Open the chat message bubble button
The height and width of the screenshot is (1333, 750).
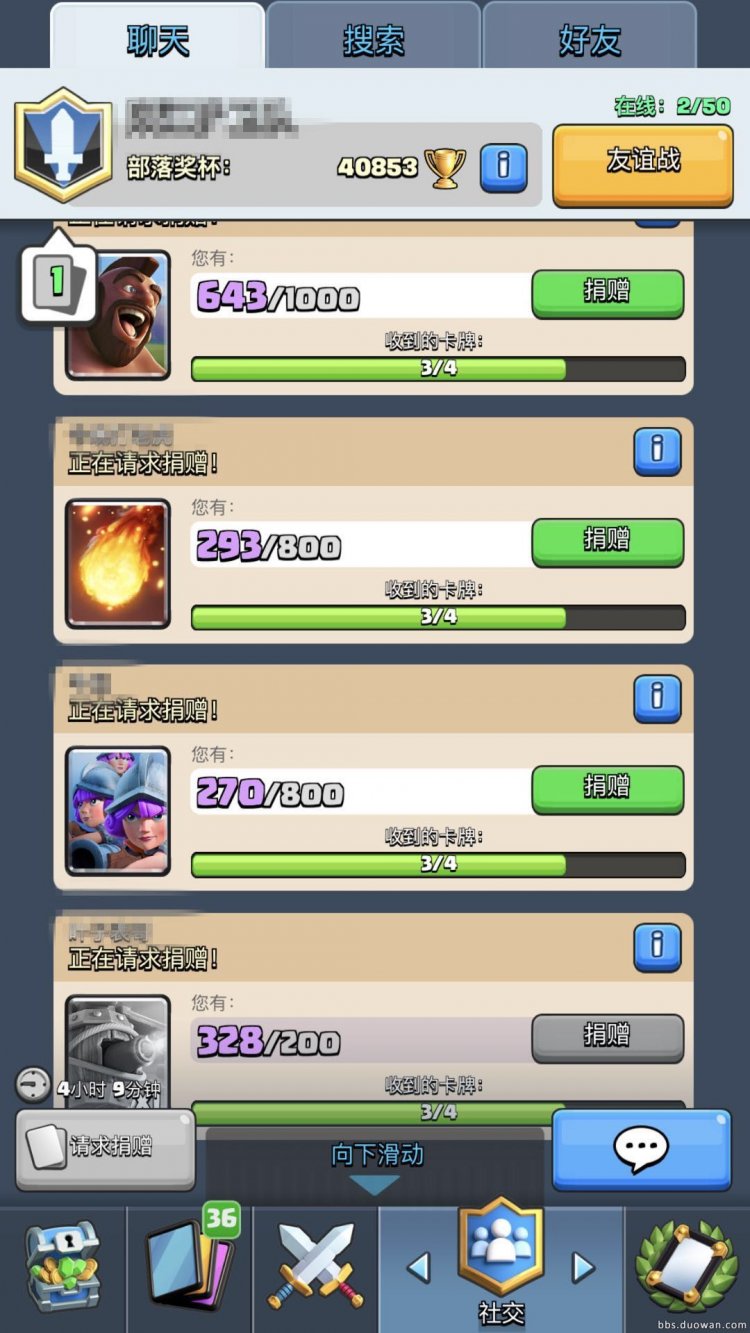tap(641, 1149)
